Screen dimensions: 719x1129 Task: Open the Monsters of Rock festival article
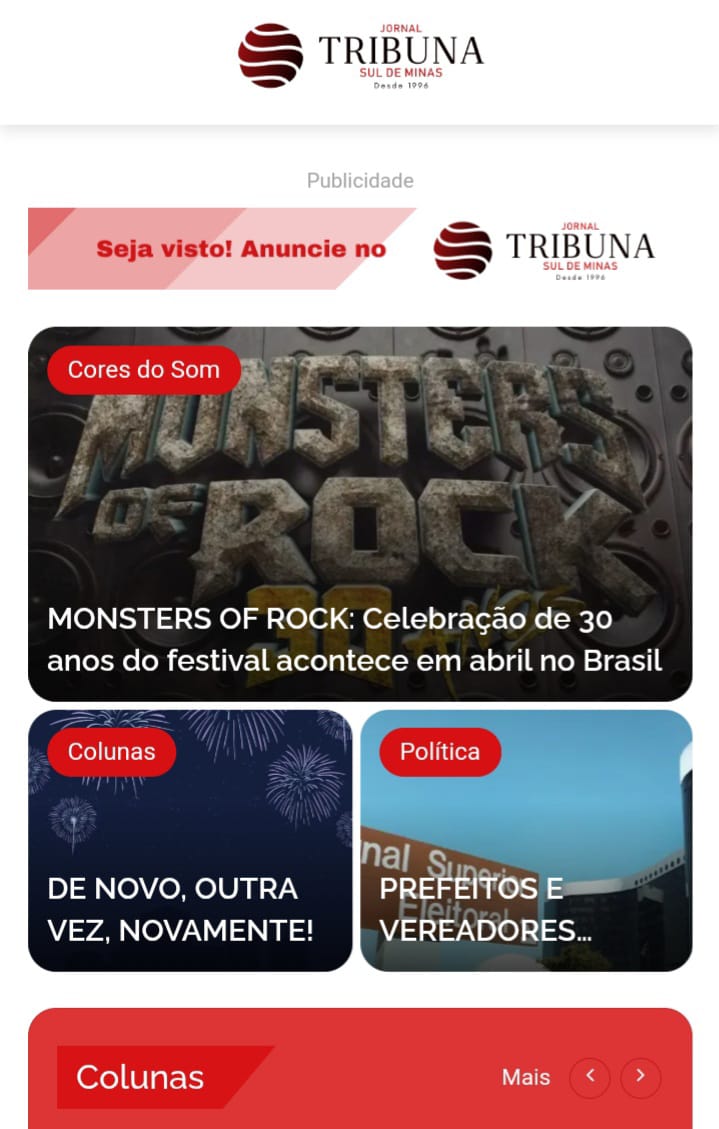pos(355,640)
